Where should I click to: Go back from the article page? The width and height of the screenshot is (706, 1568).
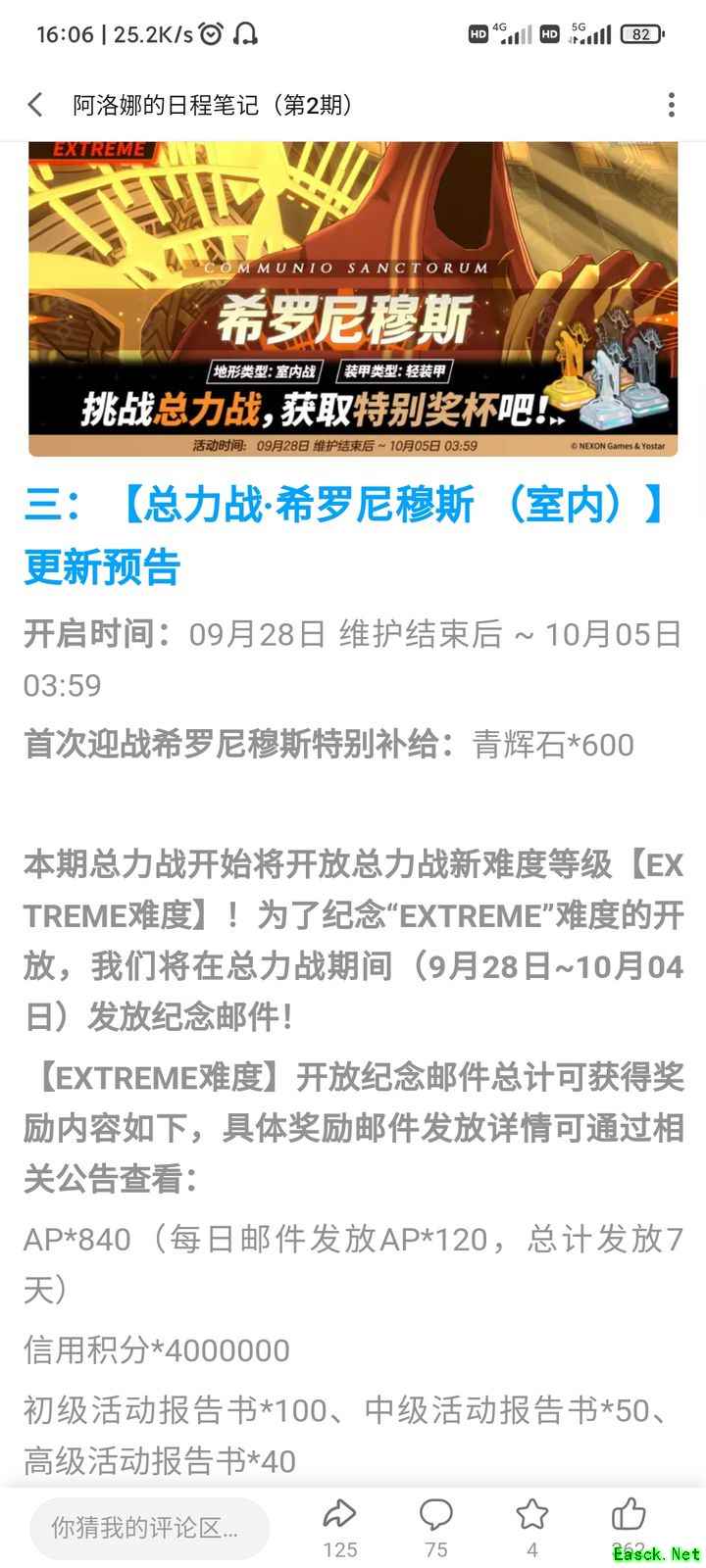35,105
